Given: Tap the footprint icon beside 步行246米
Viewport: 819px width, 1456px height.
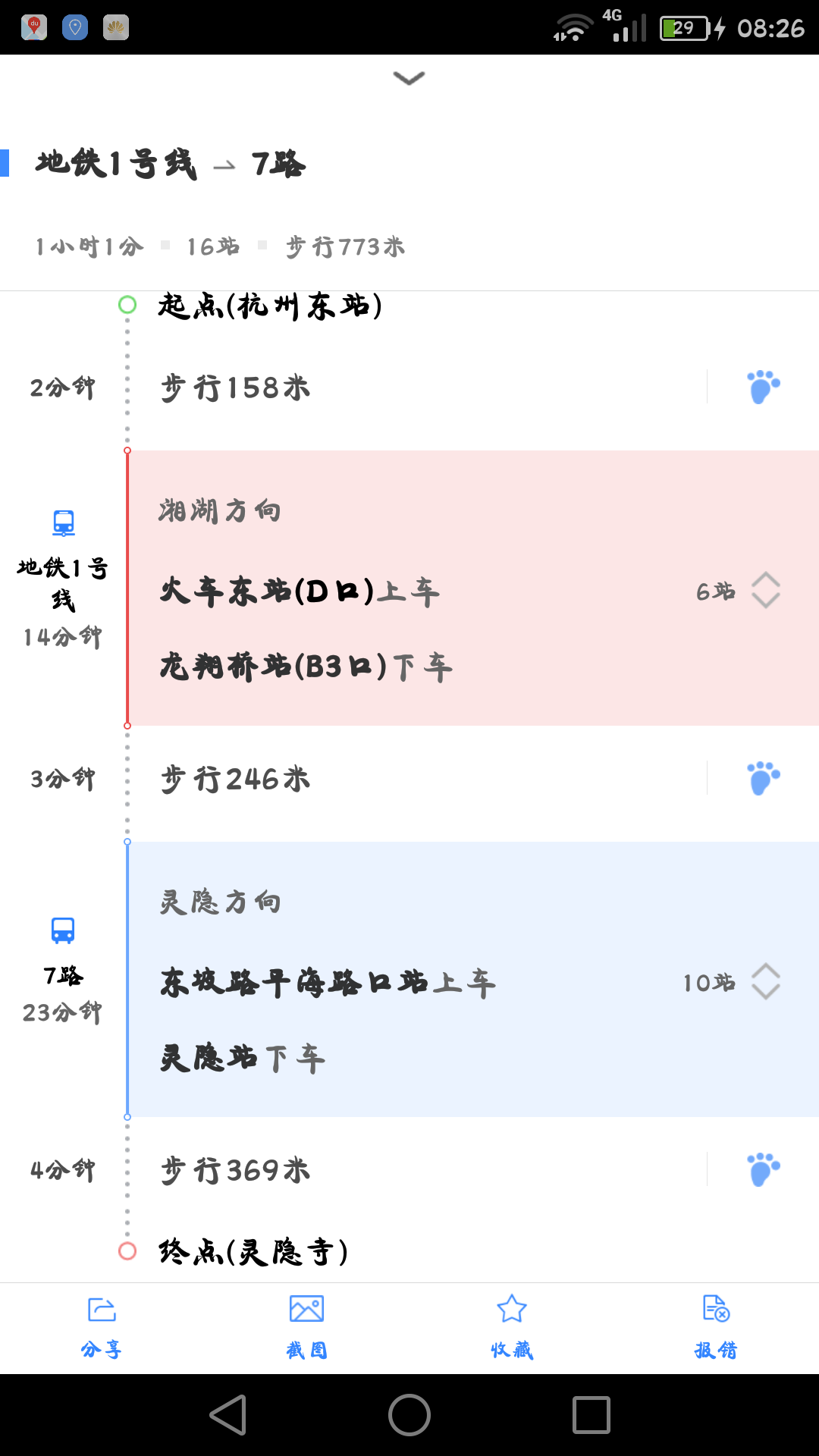Looking at the screenshot, I should tap(763, 777).
